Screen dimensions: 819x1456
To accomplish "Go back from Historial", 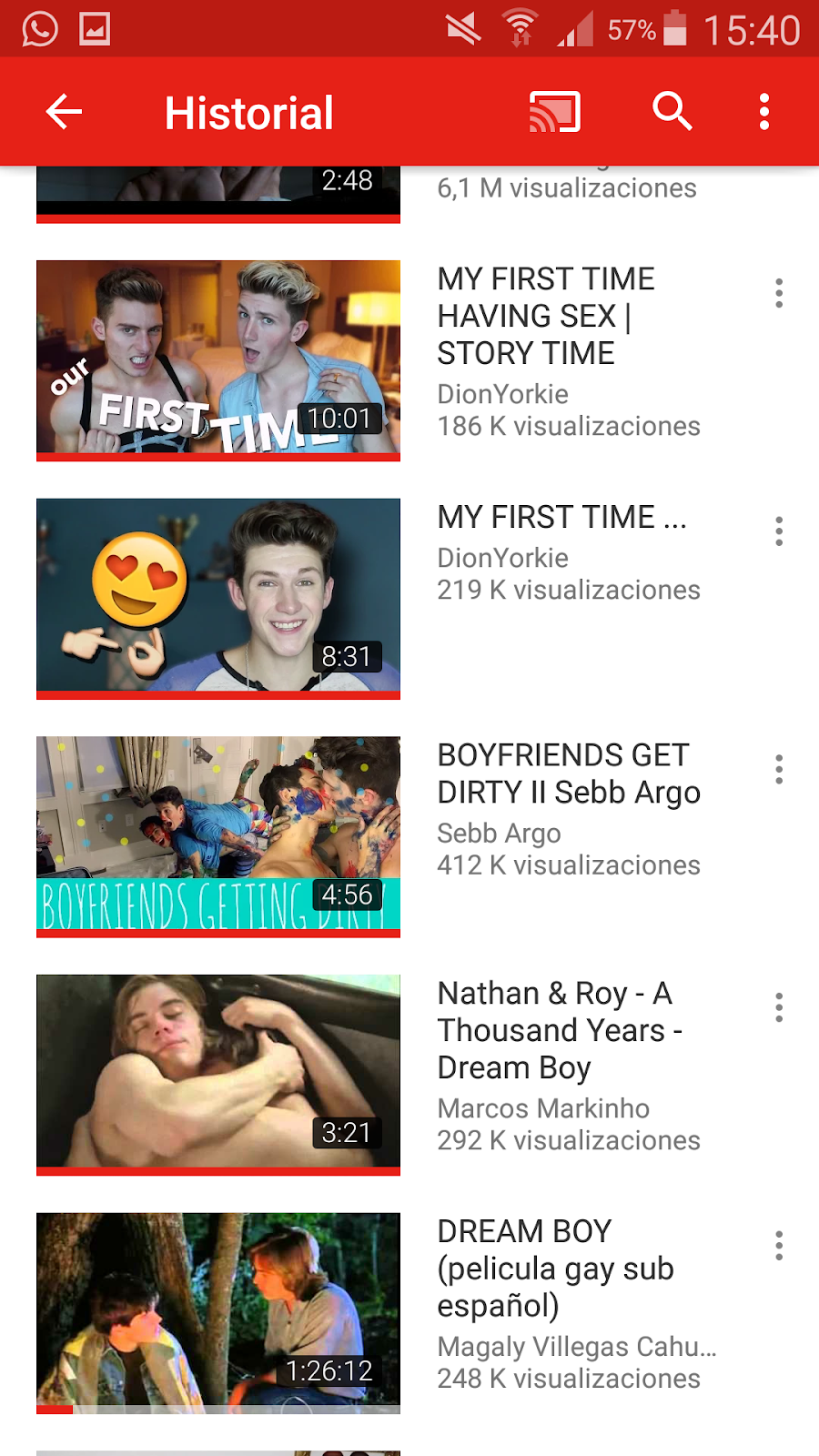I will coord(64,112).
